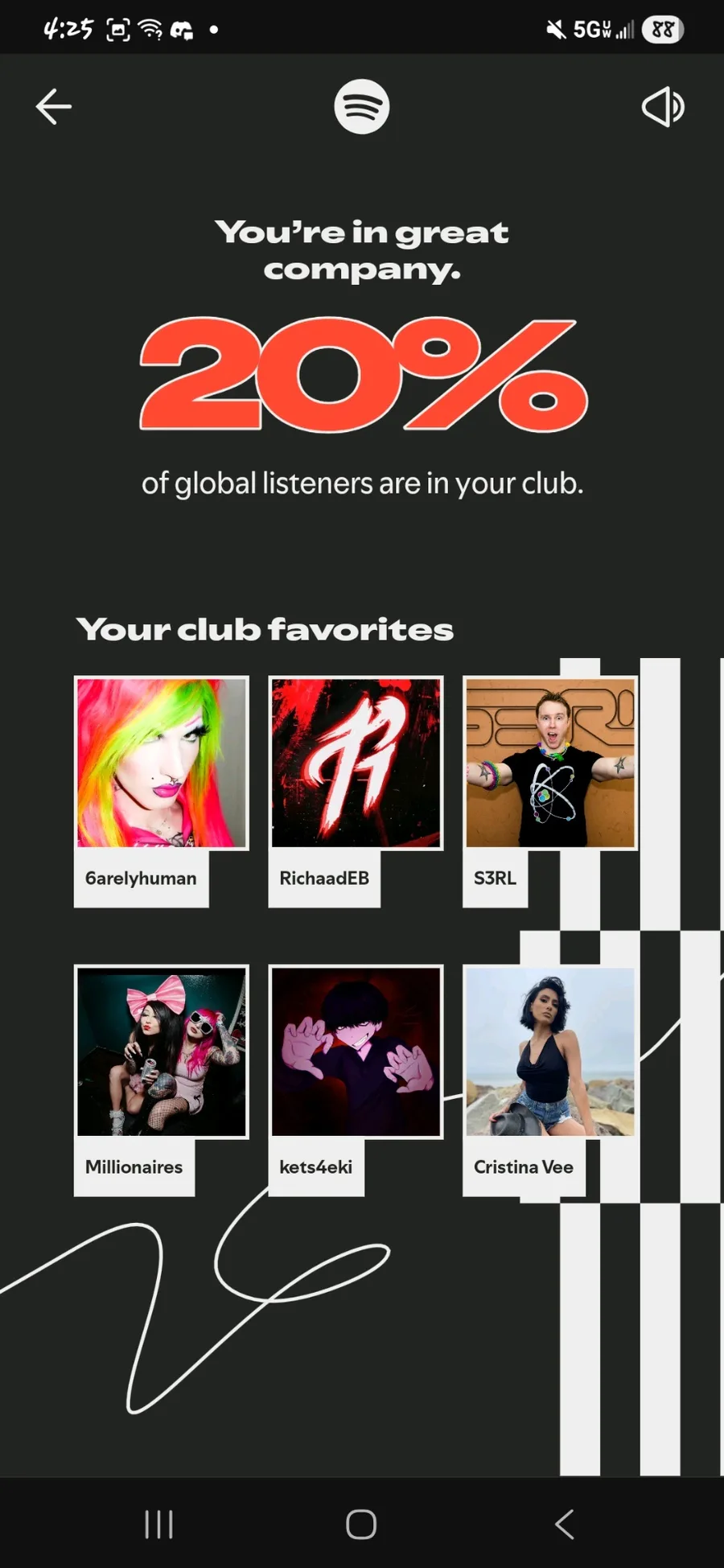Toggle the sound speaker icon
This screenshot has height=1568, width=724.
tap(663, 107)
